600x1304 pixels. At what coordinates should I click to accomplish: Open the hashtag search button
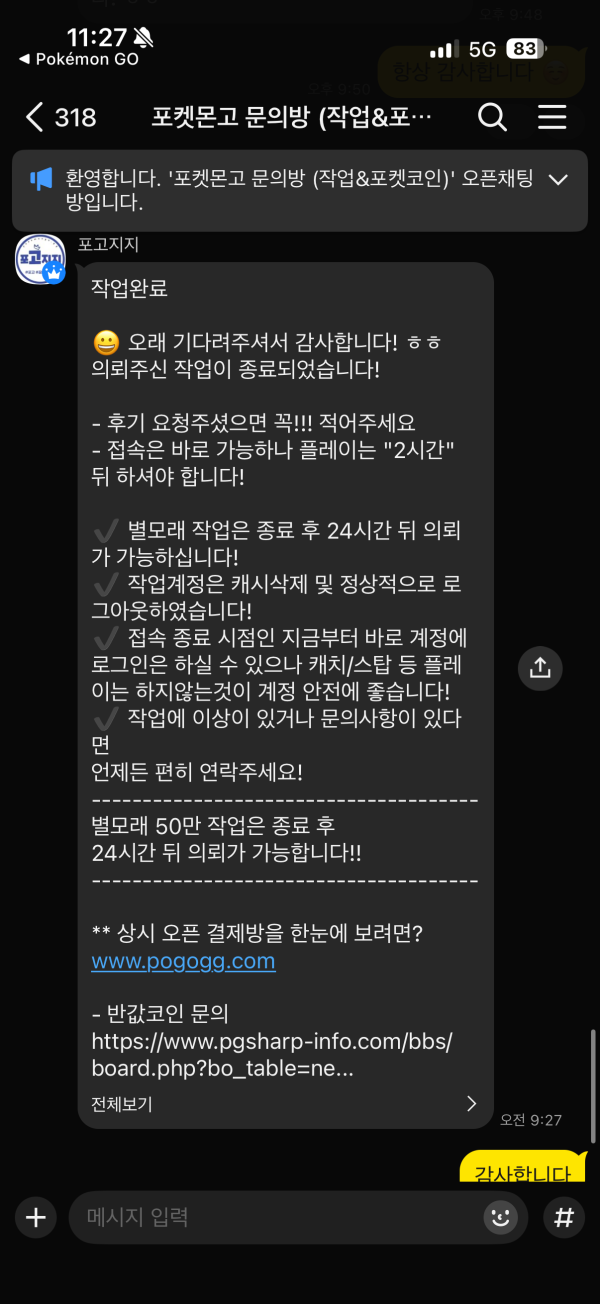coord(563,1218)
